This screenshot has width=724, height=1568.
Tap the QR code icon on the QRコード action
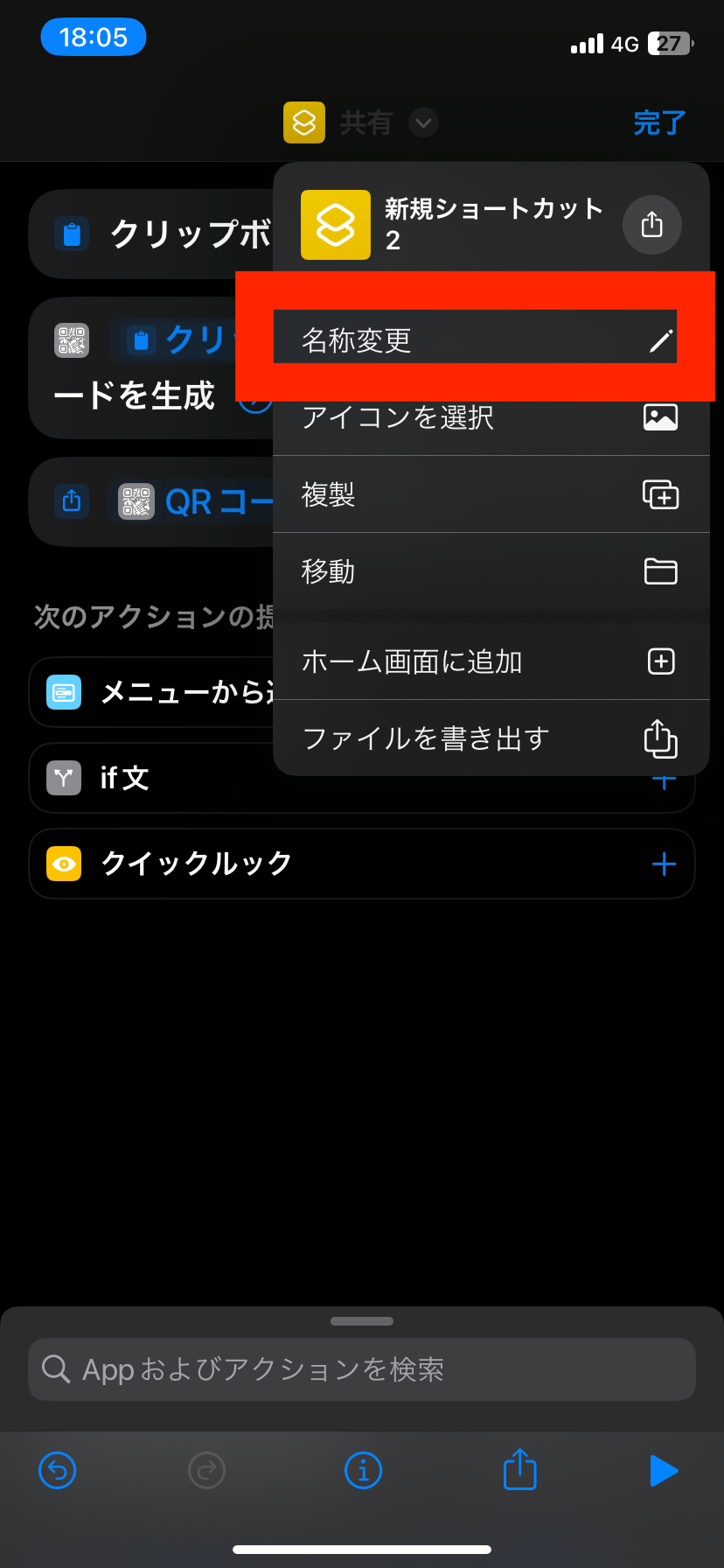tap(136, 501)
